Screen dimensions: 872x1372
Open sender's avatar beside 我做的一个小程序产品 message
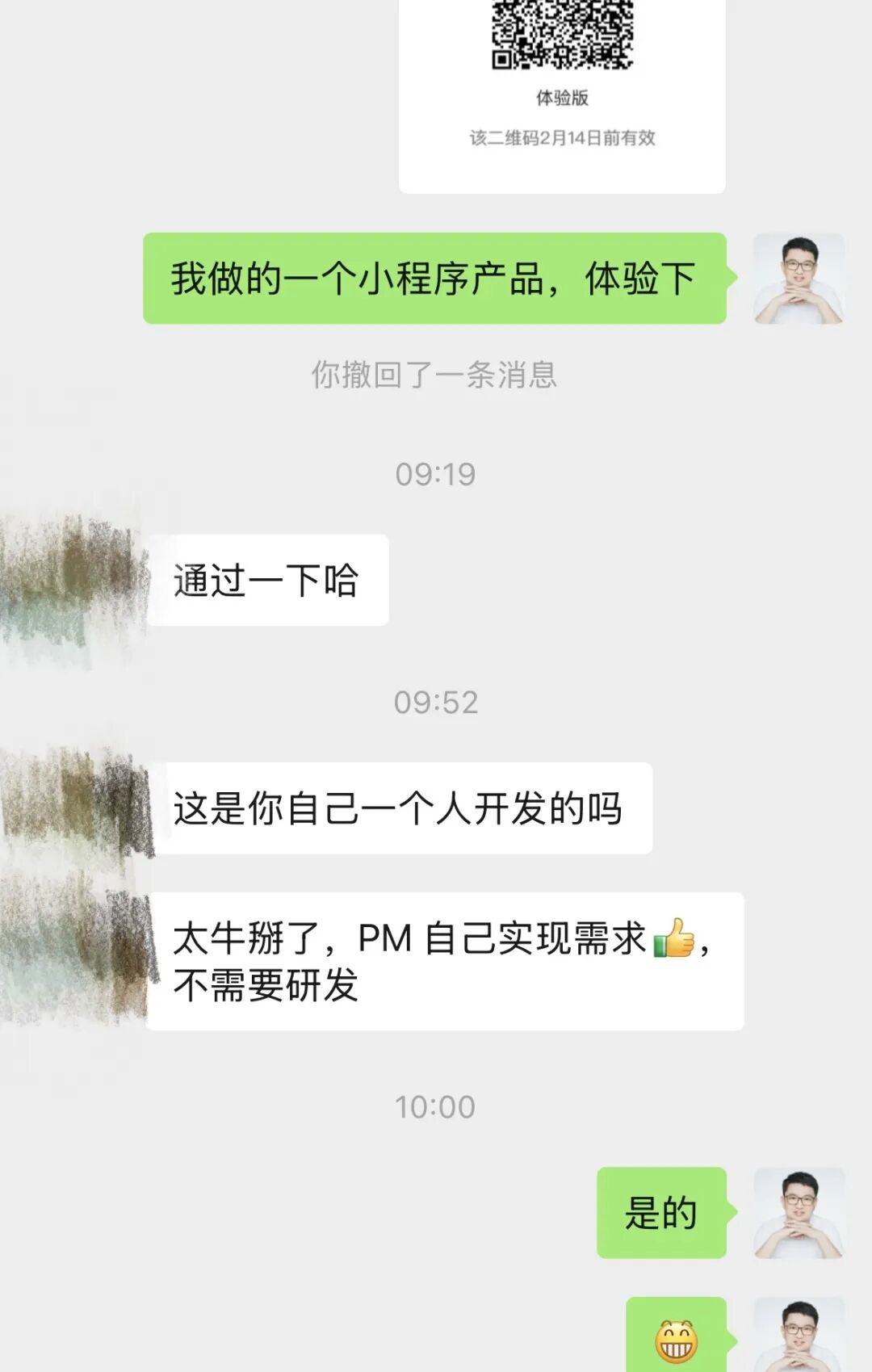[x=799, y=279]
